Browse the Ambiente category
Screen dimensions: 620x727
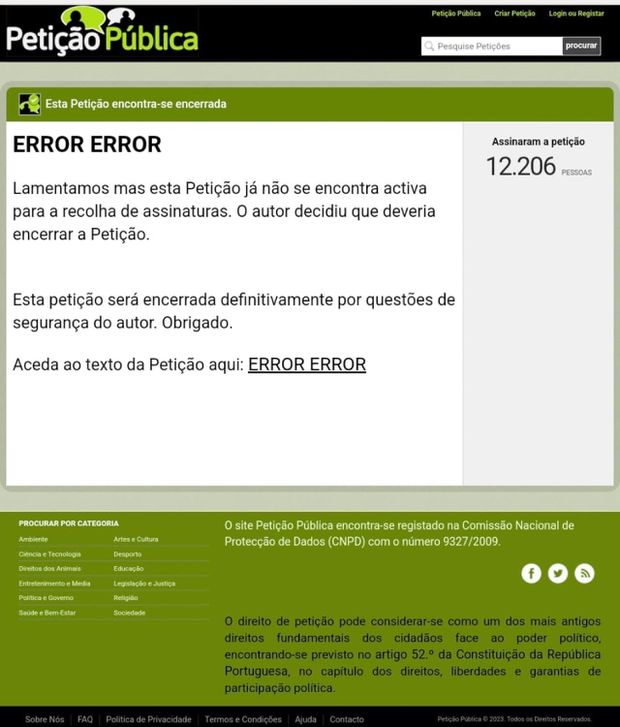click(x=33, y=539)
